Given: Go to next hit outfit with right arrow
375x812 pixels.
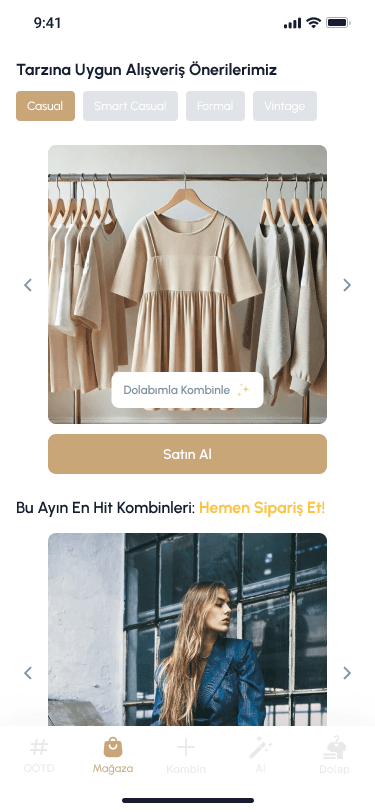Looking at the screenshot, I should click(x=347, y=673).
